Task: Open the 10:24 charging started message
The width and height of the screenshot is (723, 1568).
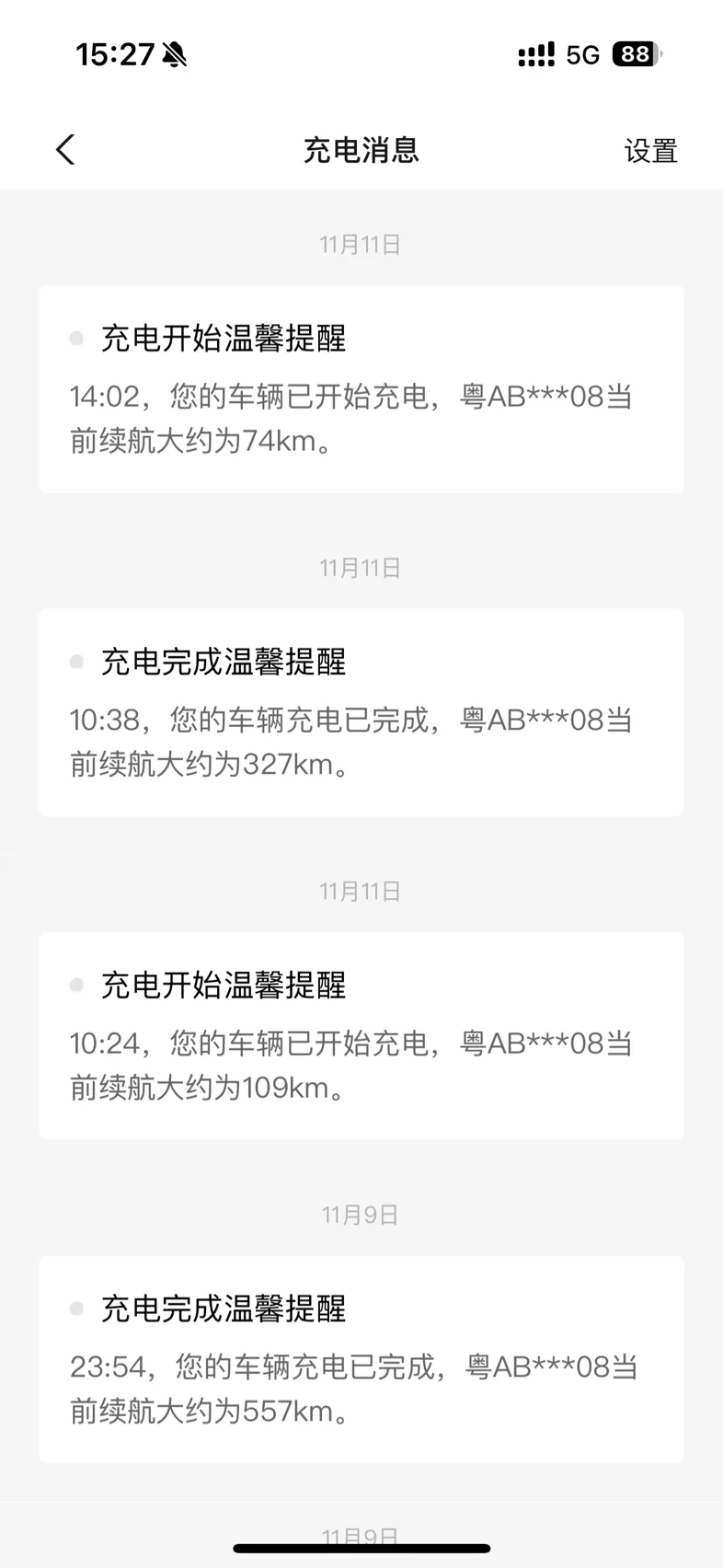Action: coord(361,1036)
